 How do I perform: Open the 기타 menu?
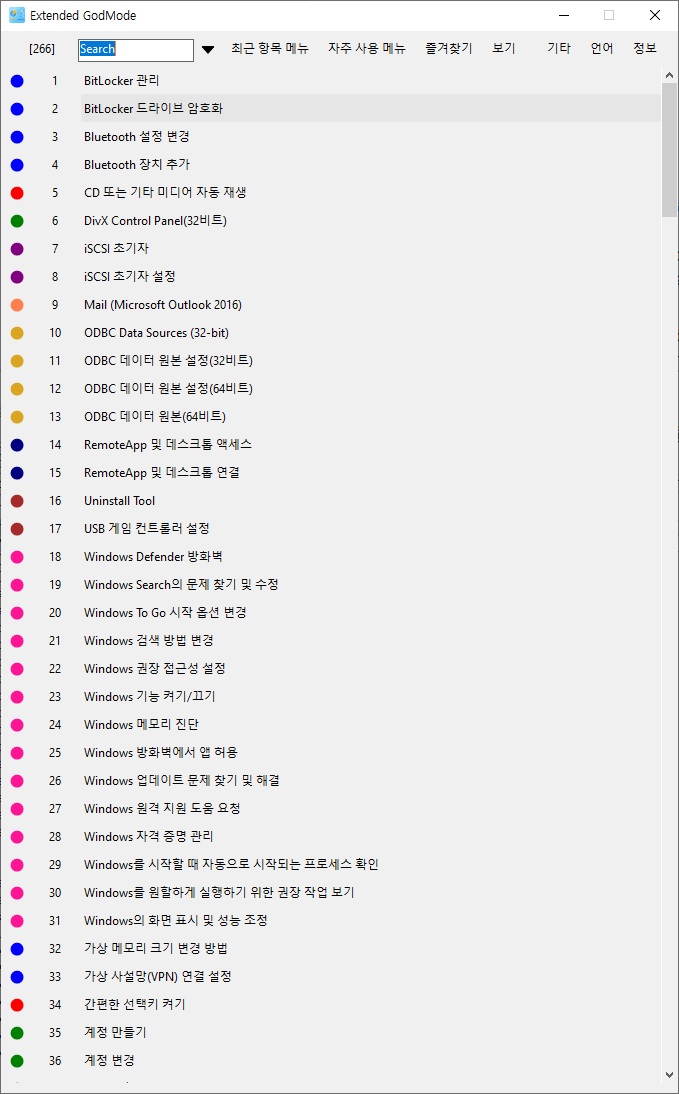pos(558,48)
